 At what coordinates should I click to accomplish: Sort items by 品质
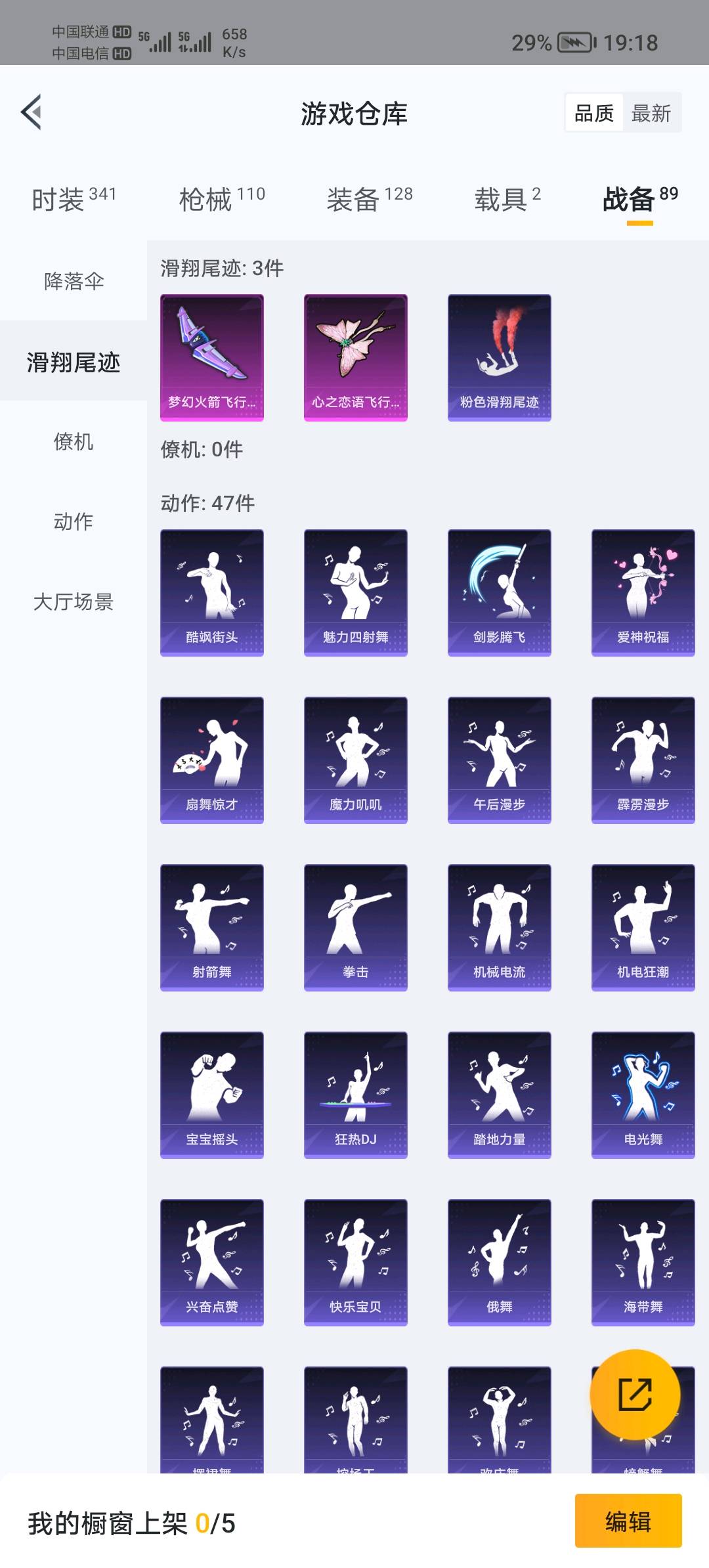[x=593, y=114]
